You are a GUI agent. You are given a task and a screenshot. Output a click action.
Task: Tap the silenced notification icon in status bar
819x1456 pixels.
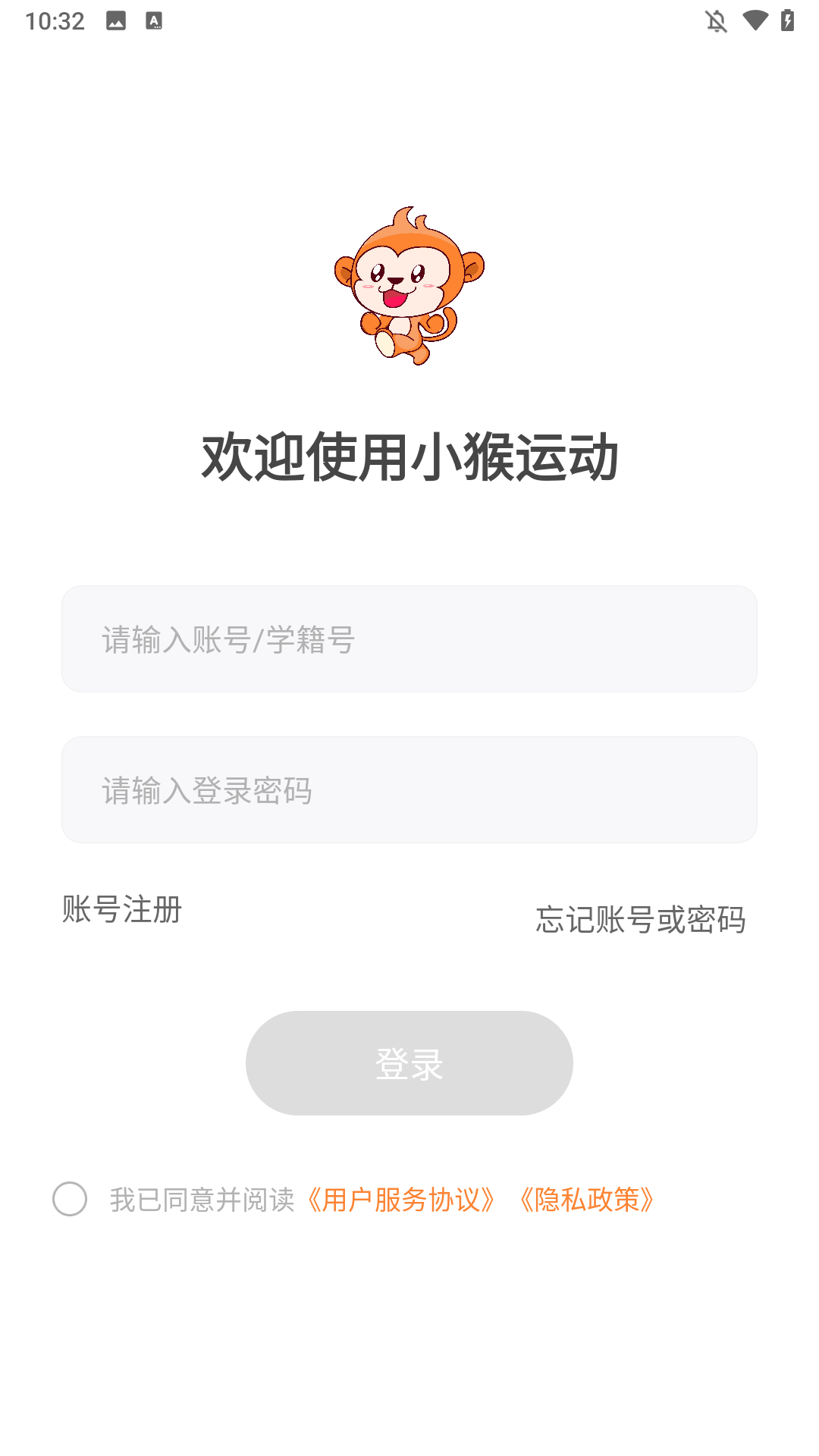pyautogui.click(x=716, y=20)
